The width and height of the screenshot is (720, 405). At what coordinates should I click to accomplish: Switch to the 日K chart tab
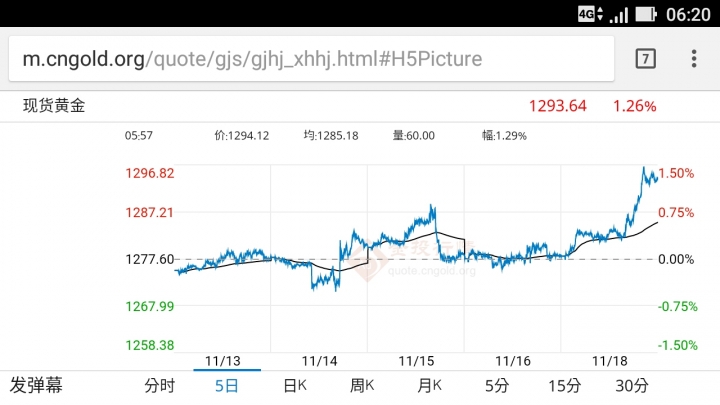pyautogui.click(x=294, y=386)
